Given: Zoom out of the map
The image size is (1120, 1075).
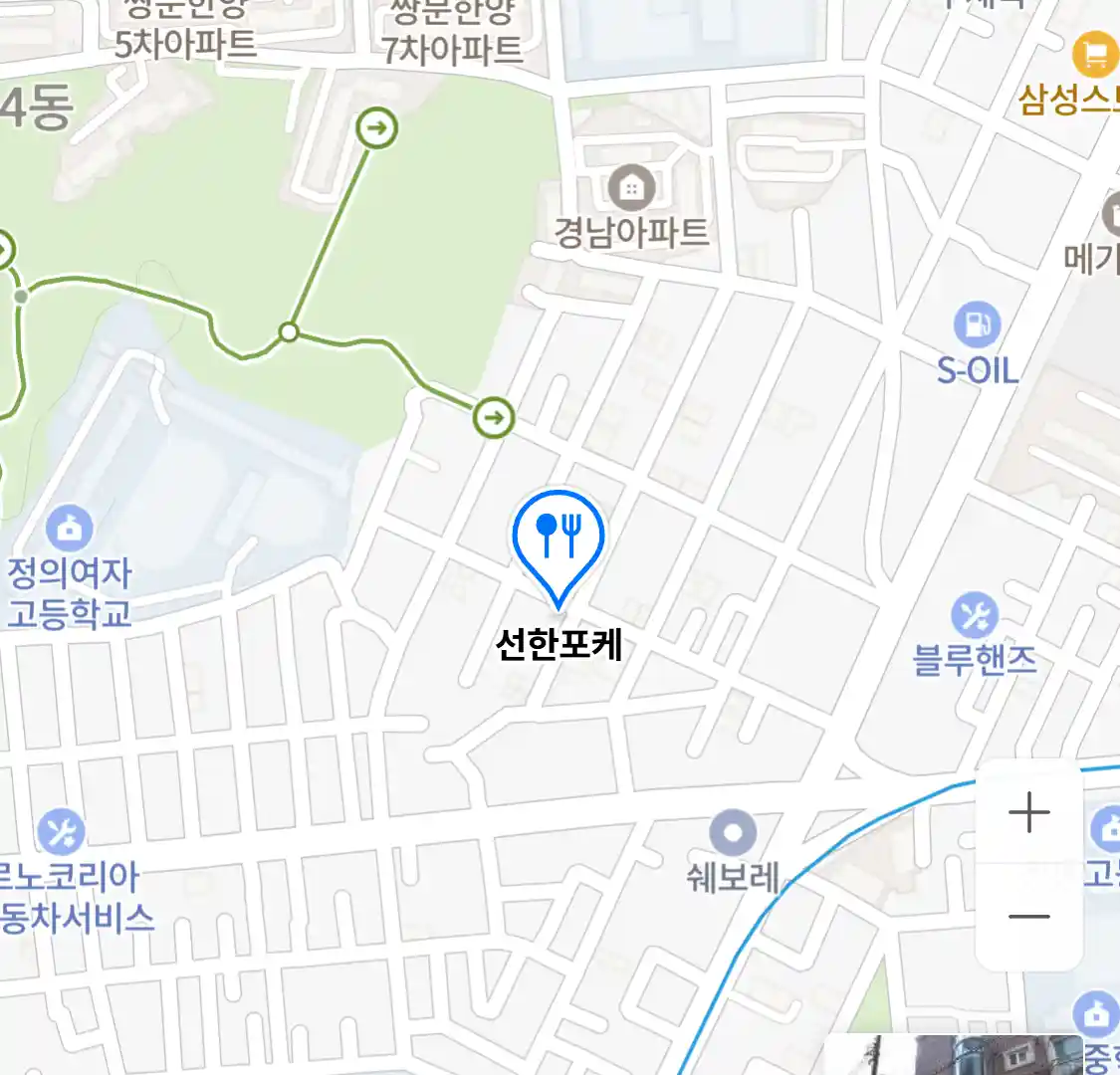Looking at the screenshot, I should [x=1028, y=917].
